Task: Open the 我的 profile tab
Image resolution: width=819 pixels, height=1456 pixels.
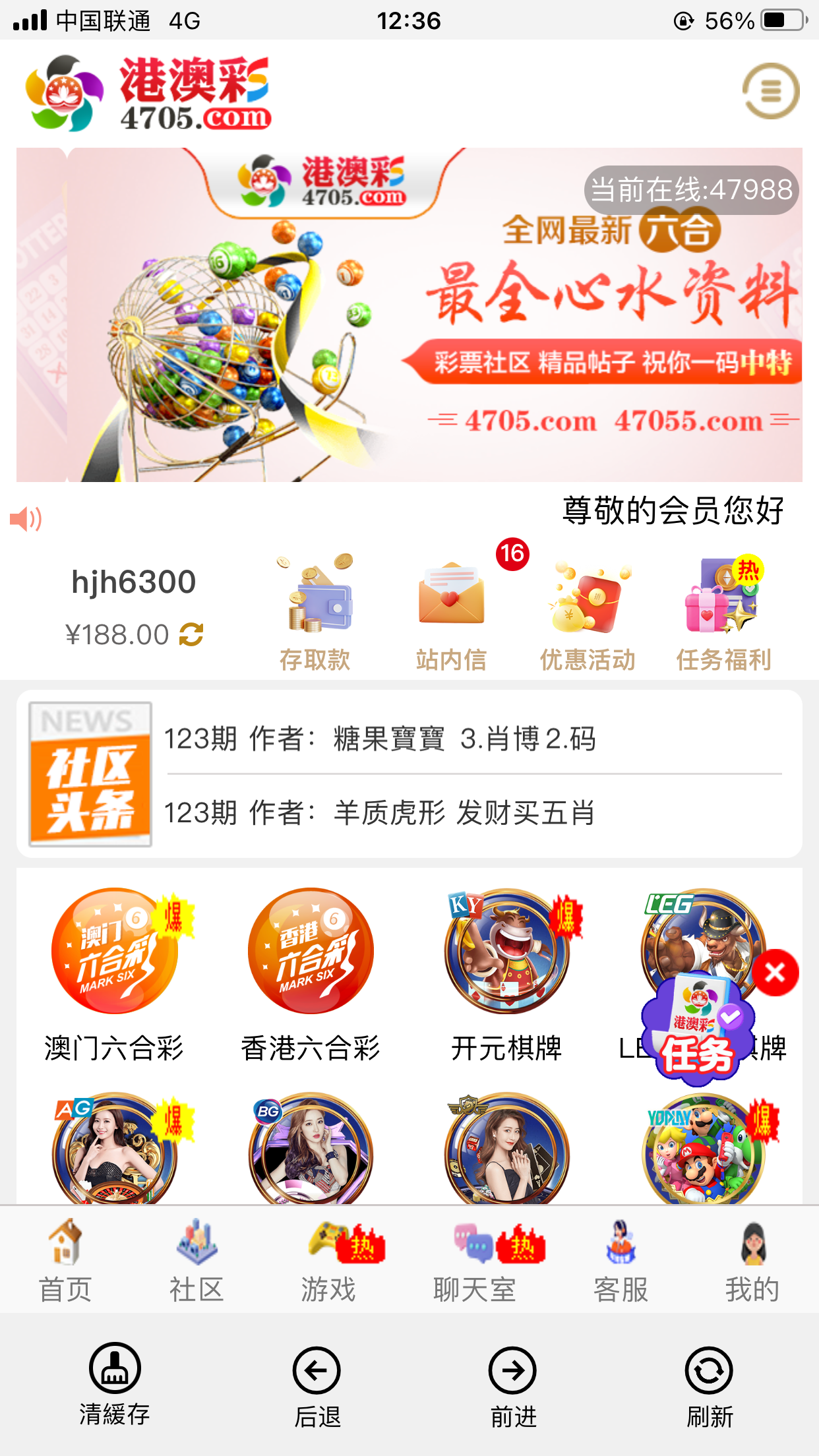Action: pyautogui.click(x=752, y=1261)
